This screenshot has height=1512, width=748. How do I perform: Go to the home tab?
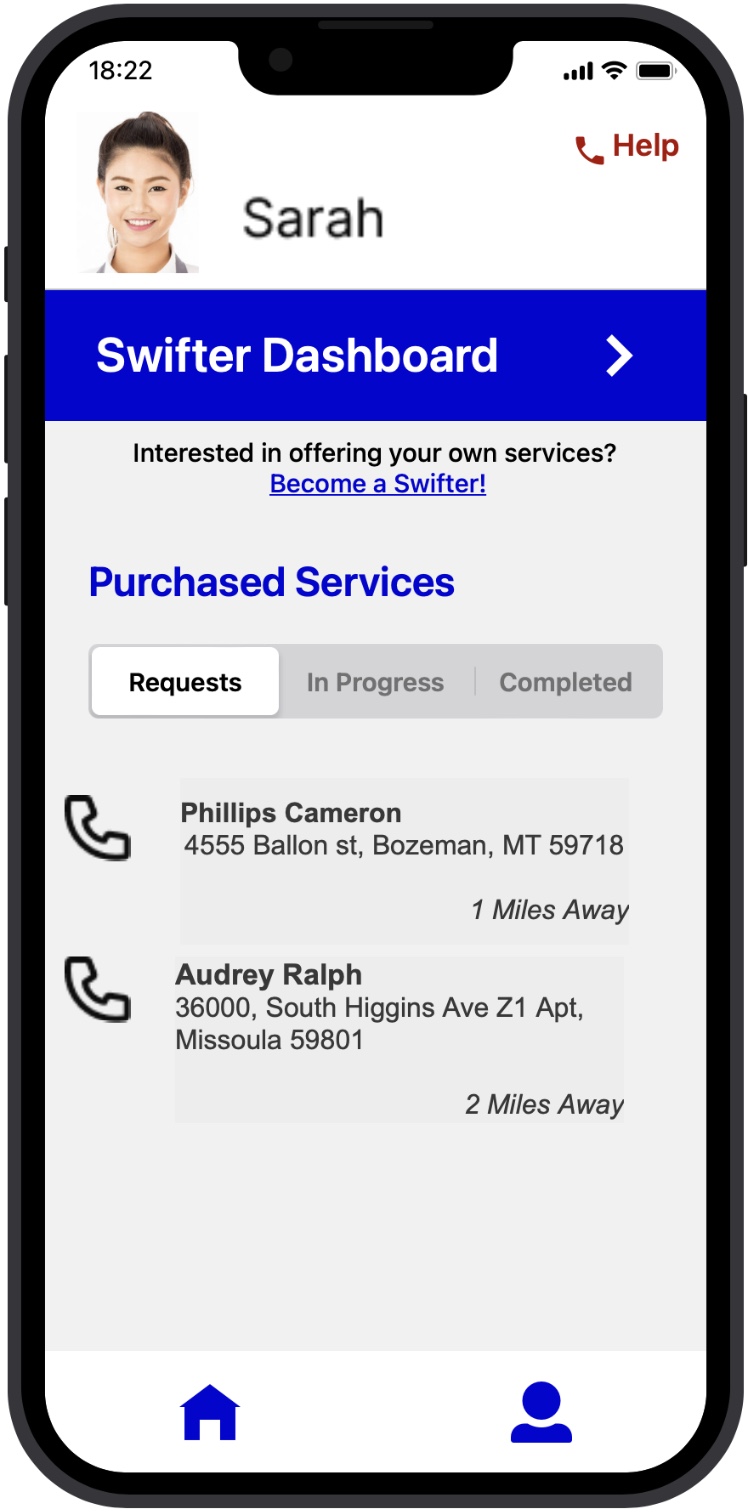pyautogui.click(x=210, y=1414)
